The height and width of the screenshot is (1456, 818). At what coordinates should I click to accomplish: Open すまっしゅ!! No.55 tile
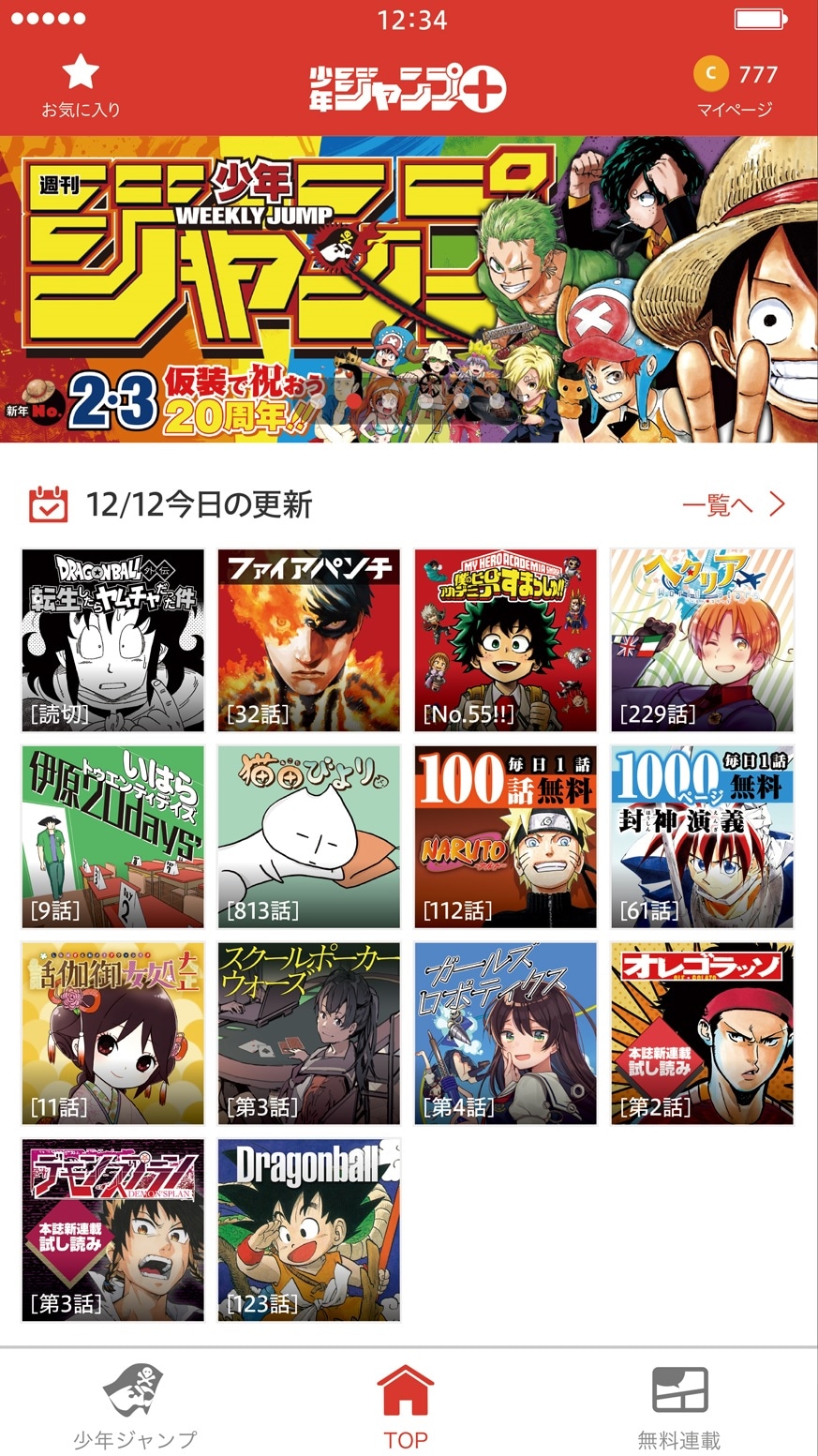pos(506,640)
